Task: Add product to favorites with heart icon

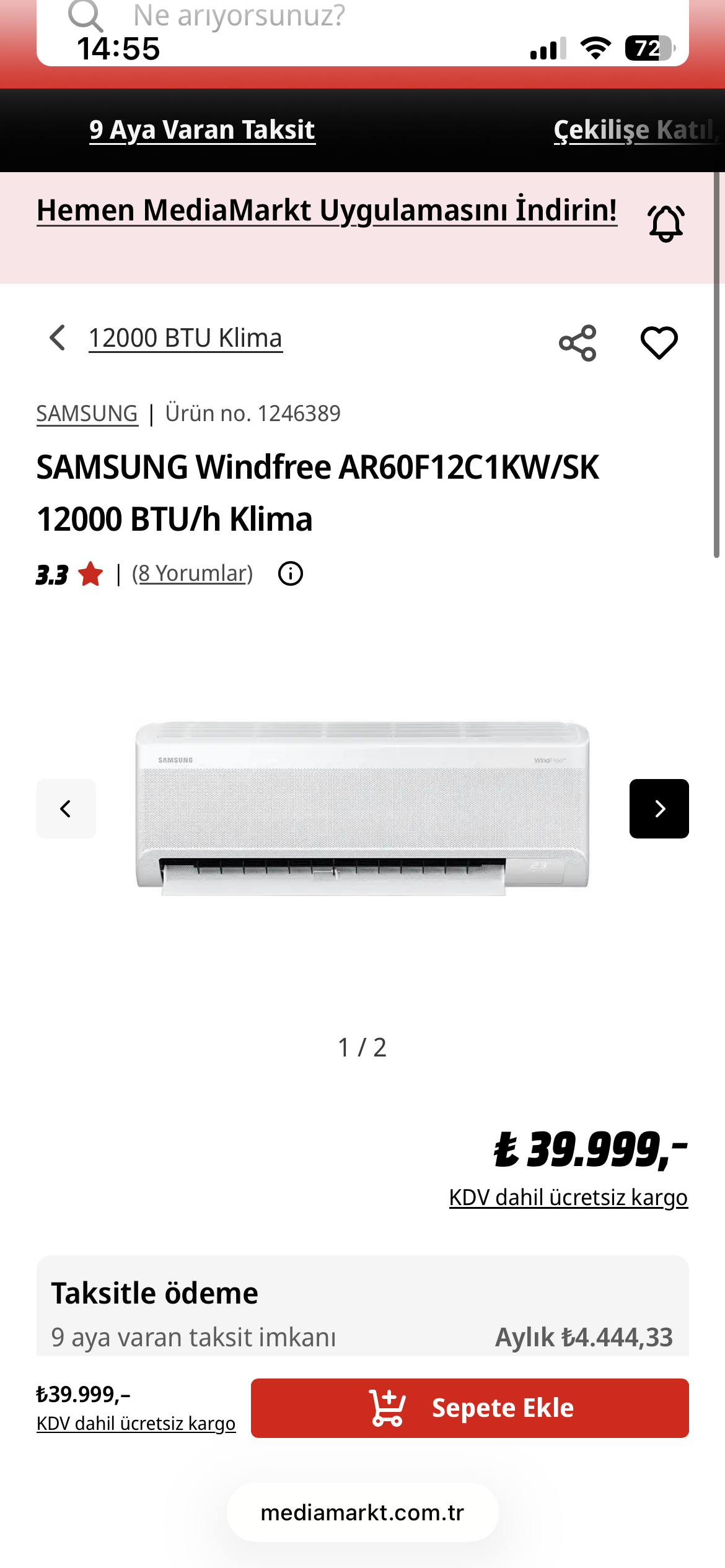Action: [x=659, y=343]
